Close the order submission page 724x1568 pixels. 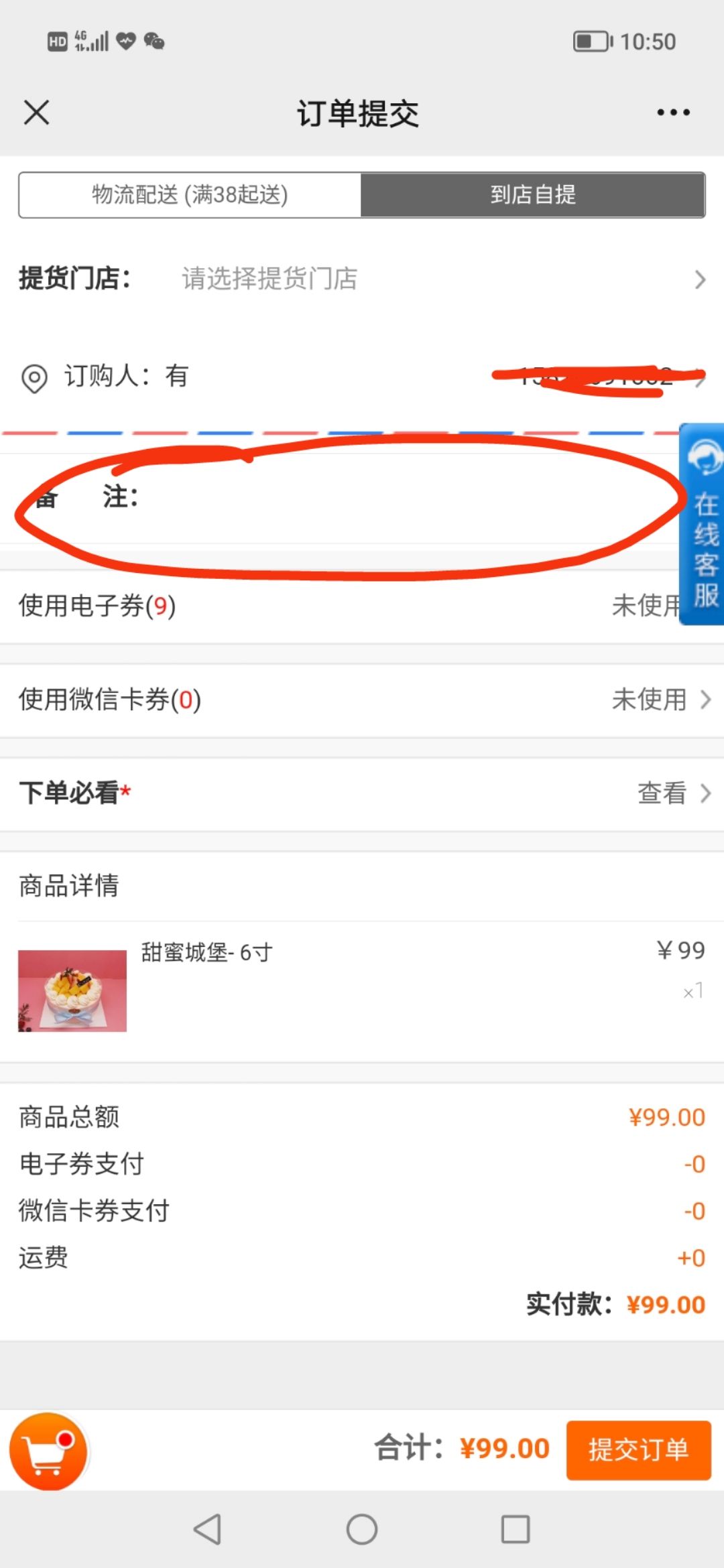[37, 113]
